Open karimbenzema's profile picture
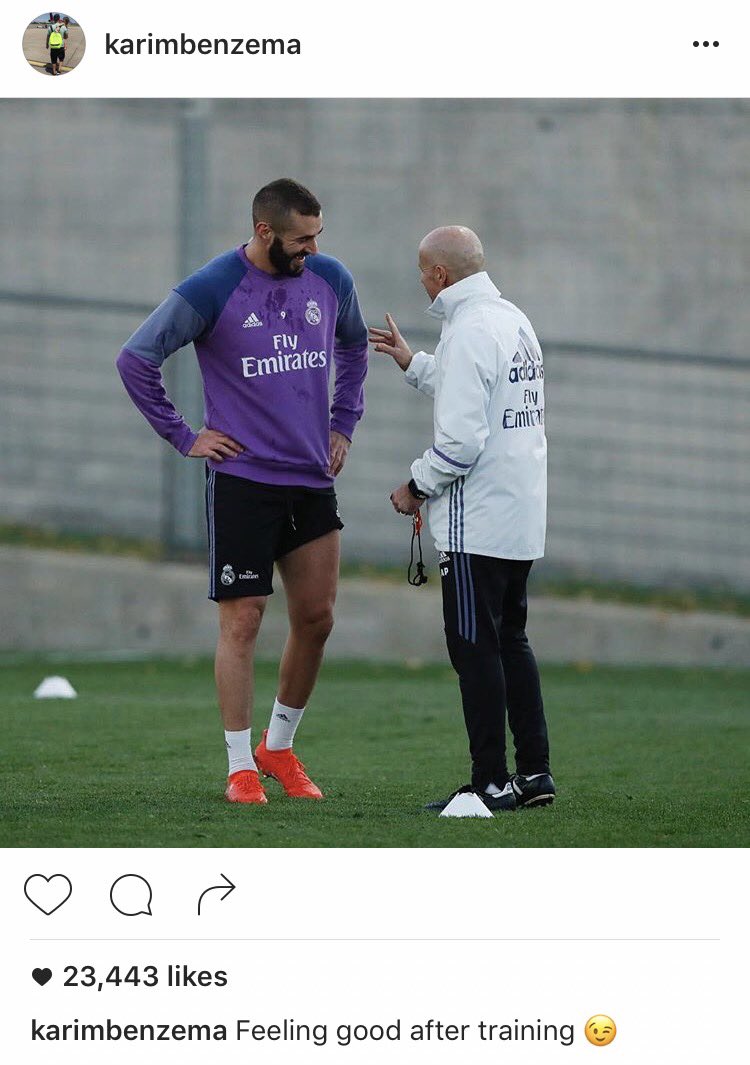Screen dimensions: 750x1065 54,44
